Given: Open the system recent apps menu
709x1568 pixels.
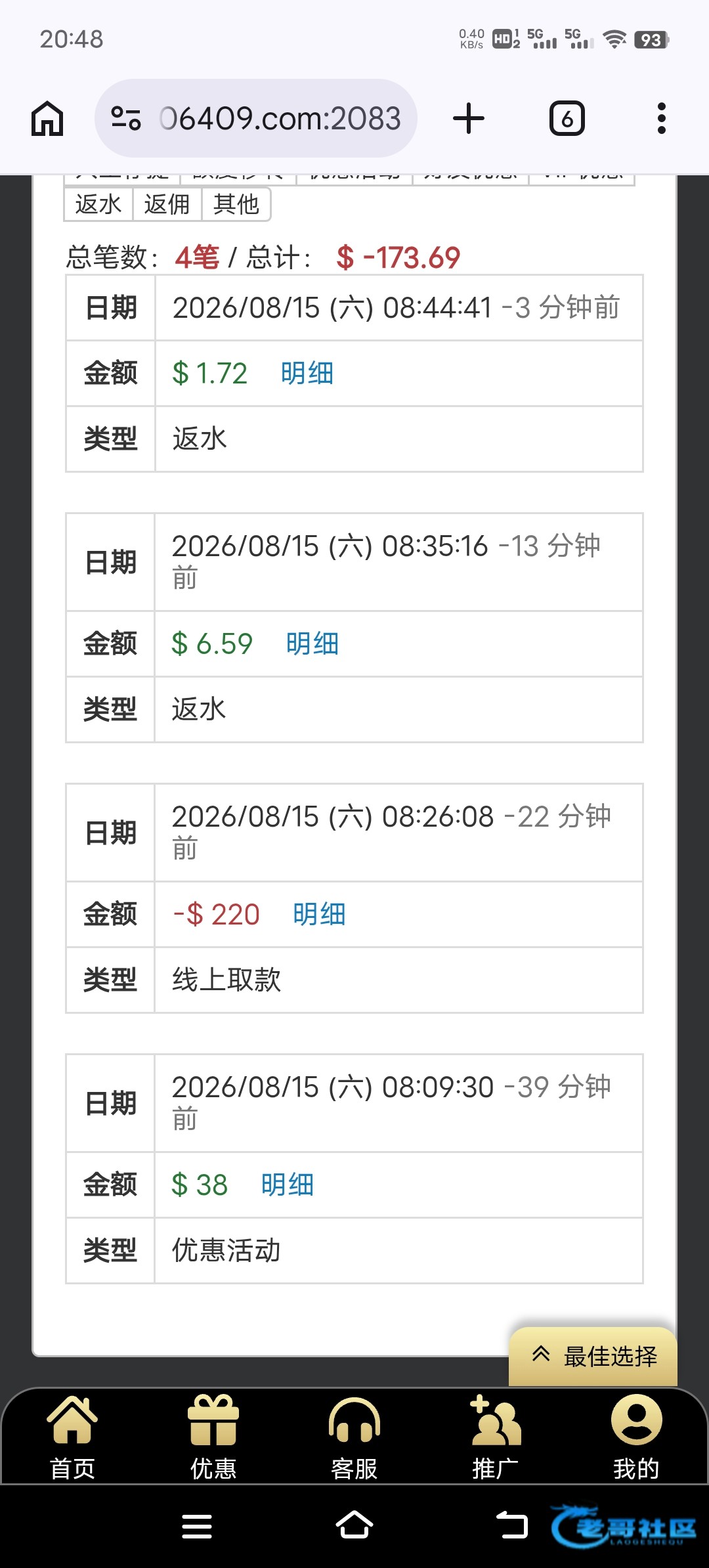Looking at the screenshot, I should click(x=197, y=1526).
